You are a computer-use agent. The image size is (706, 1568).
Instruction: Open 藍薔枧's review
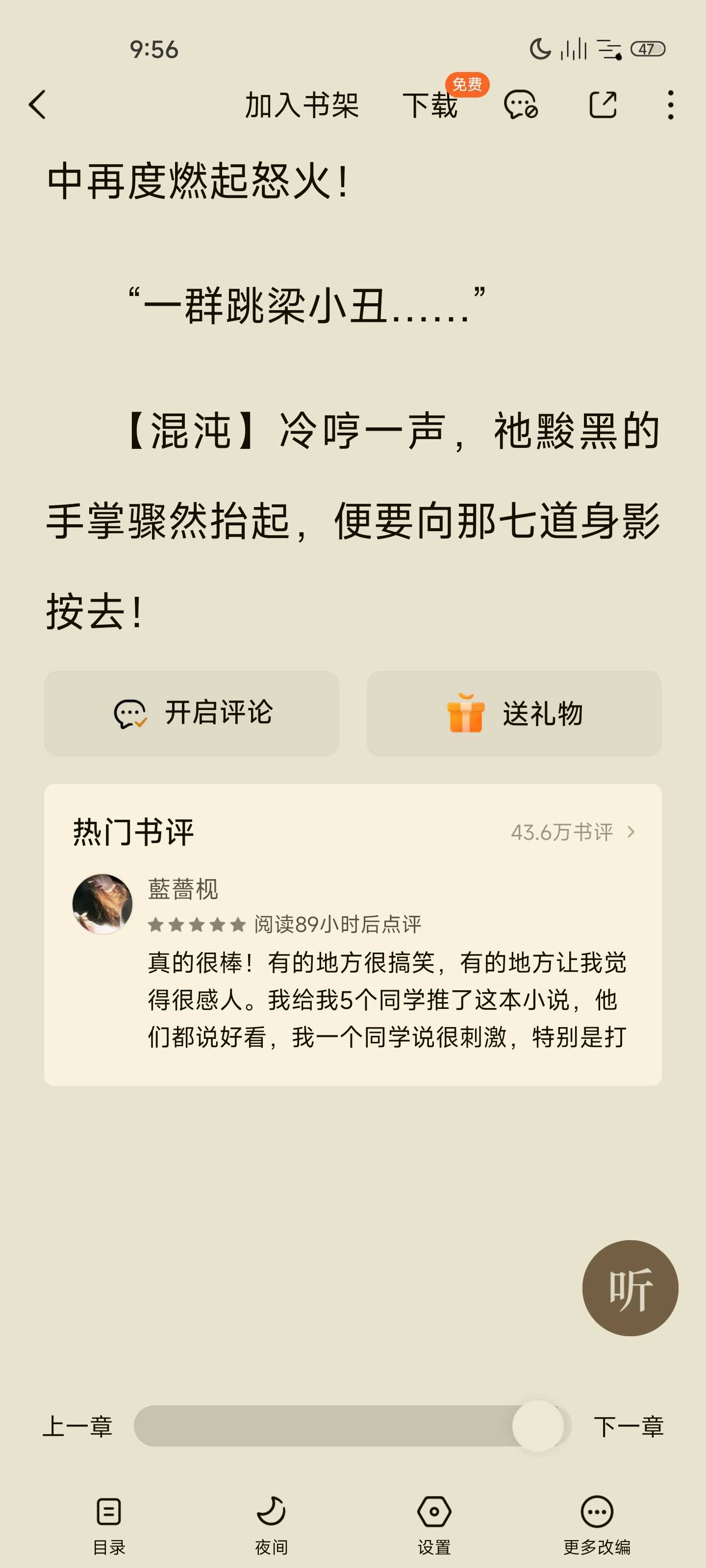click(x=386, y=1000)
